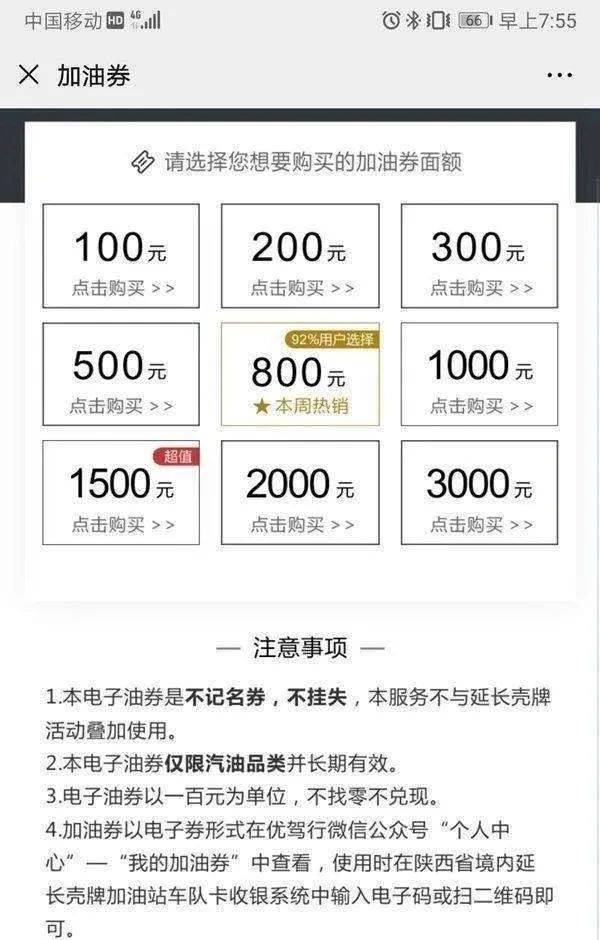
Task: Open the three-dot overflow menu
Action: [559, 75]
